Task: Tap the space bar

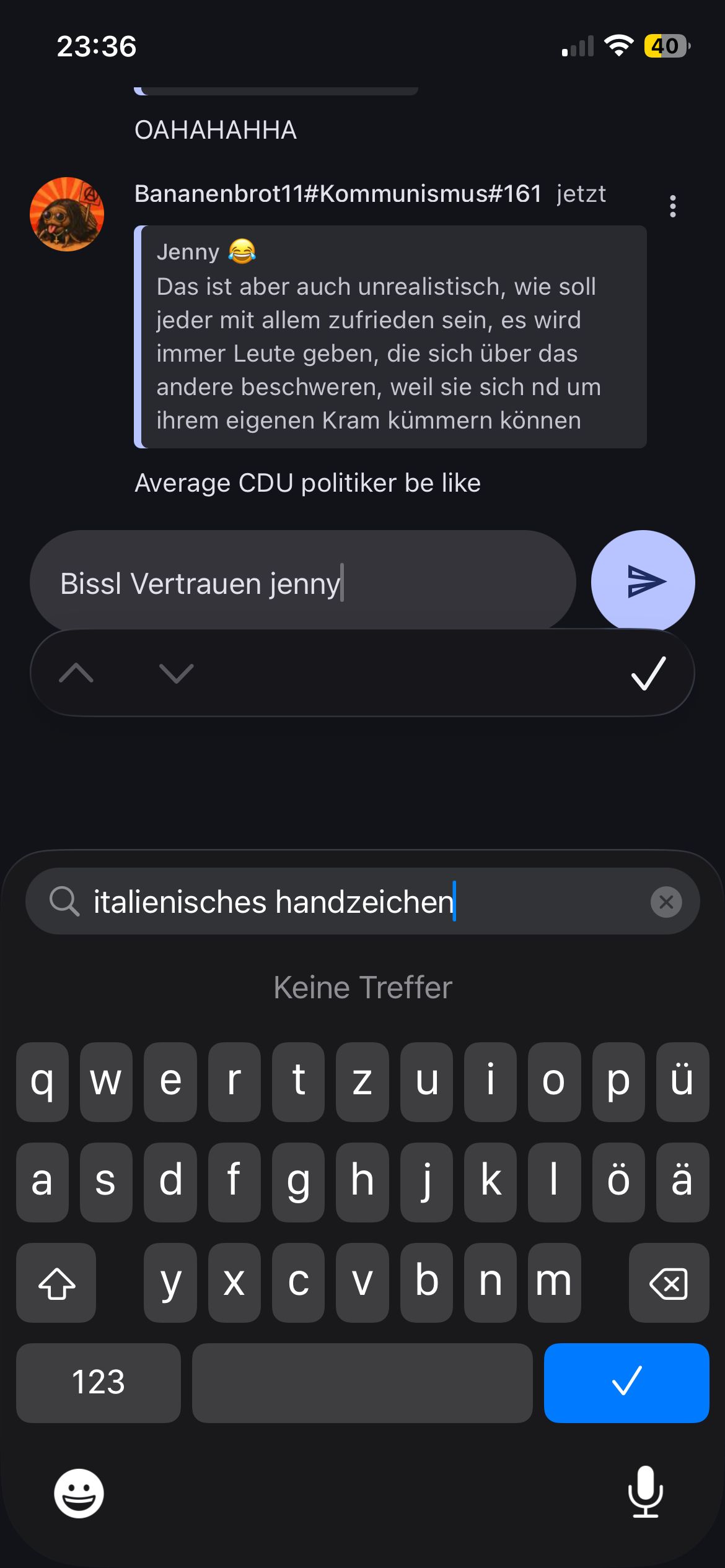Action: click(362, 1382)
